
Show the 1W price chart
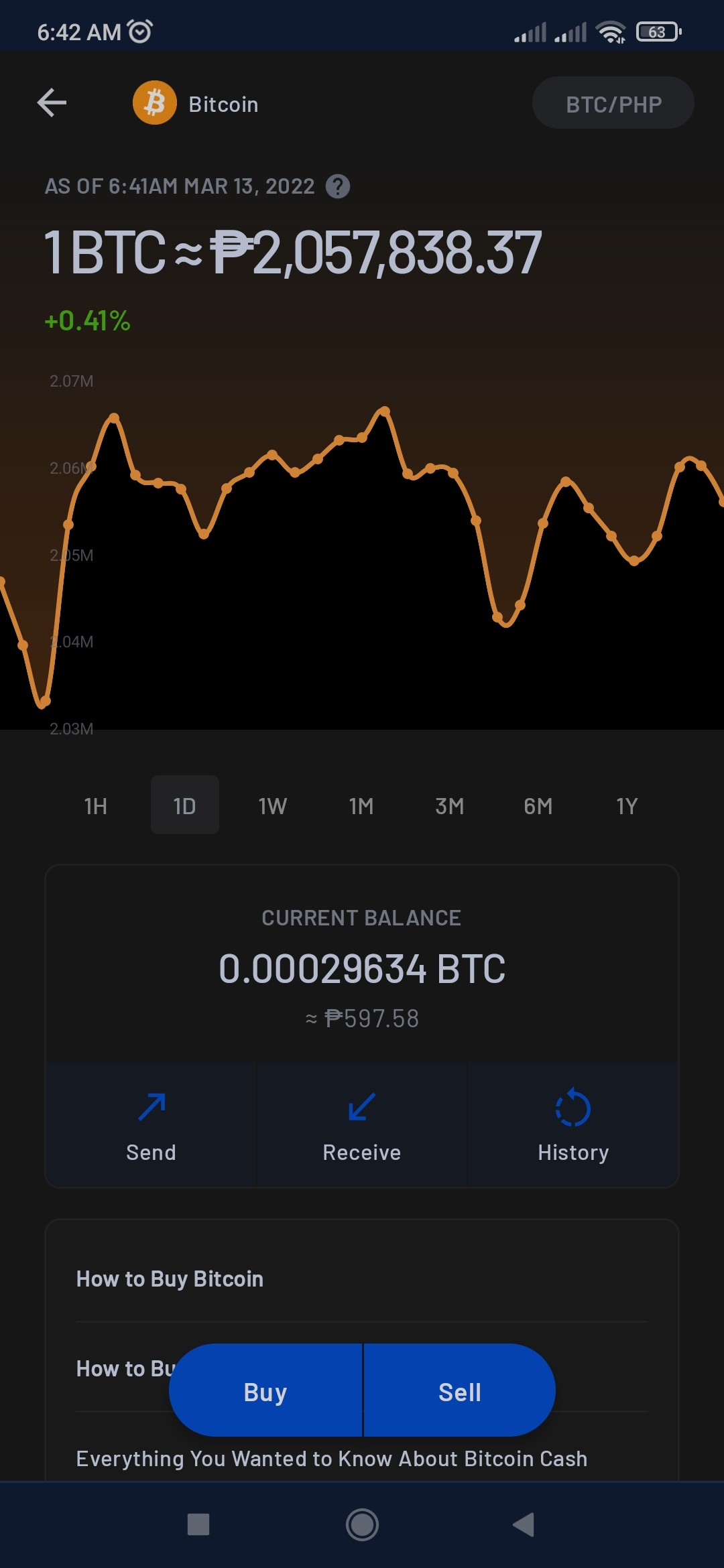tap(273, 805)
